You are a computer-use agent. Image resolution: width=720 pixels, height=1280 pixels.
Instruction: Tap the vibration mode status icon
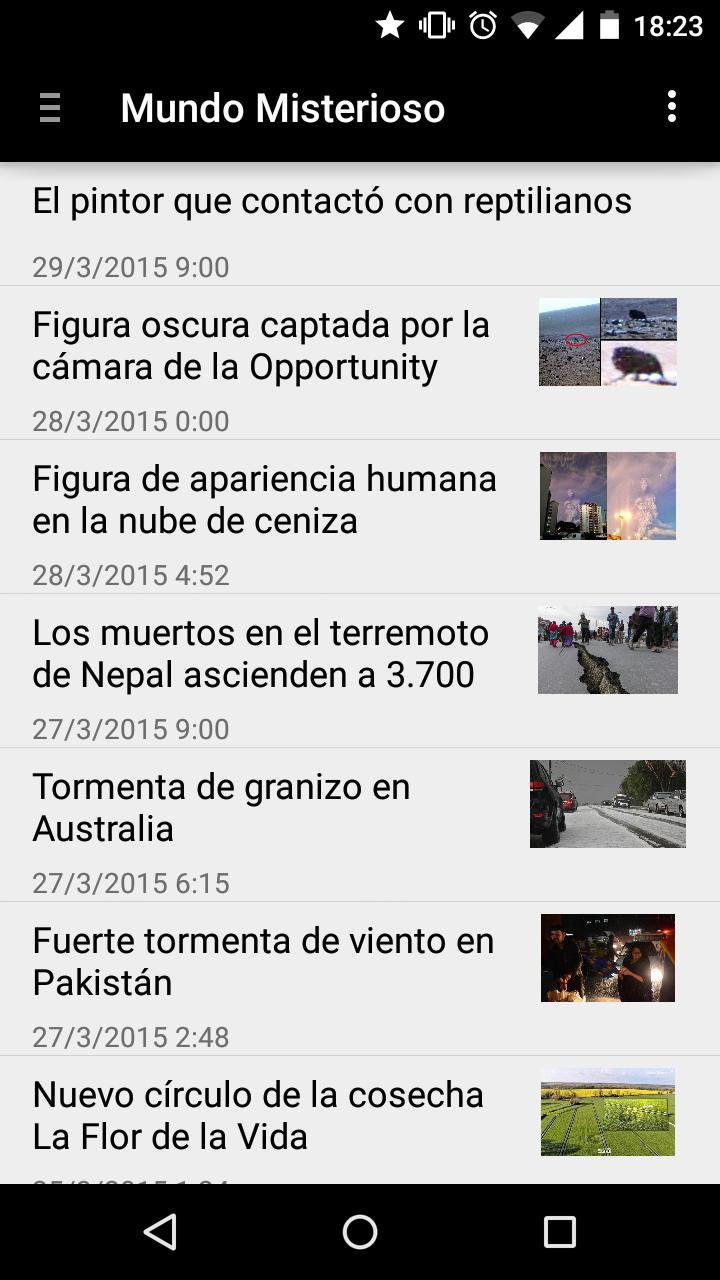(435, 25)
